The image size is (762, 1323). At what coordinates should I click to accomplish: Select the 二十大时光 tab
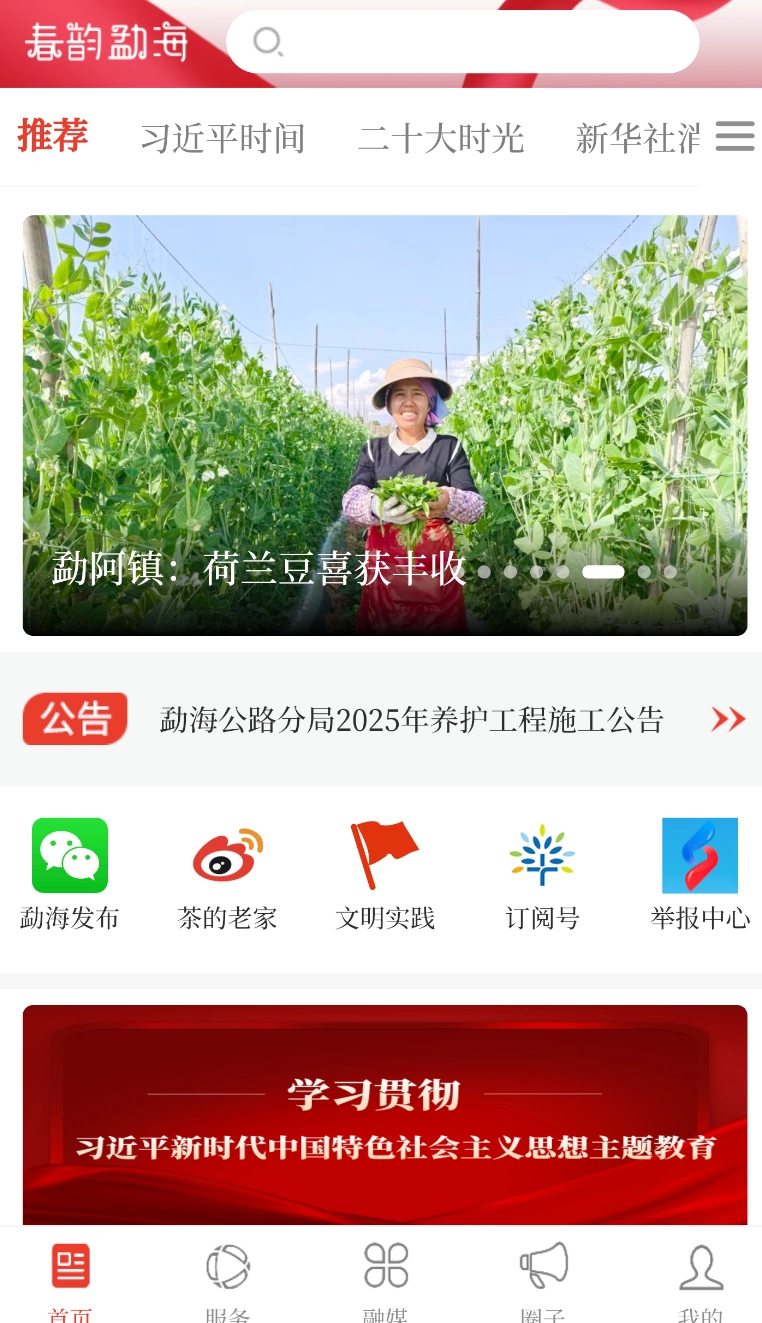pyautogui.click(x=441, y=138)
